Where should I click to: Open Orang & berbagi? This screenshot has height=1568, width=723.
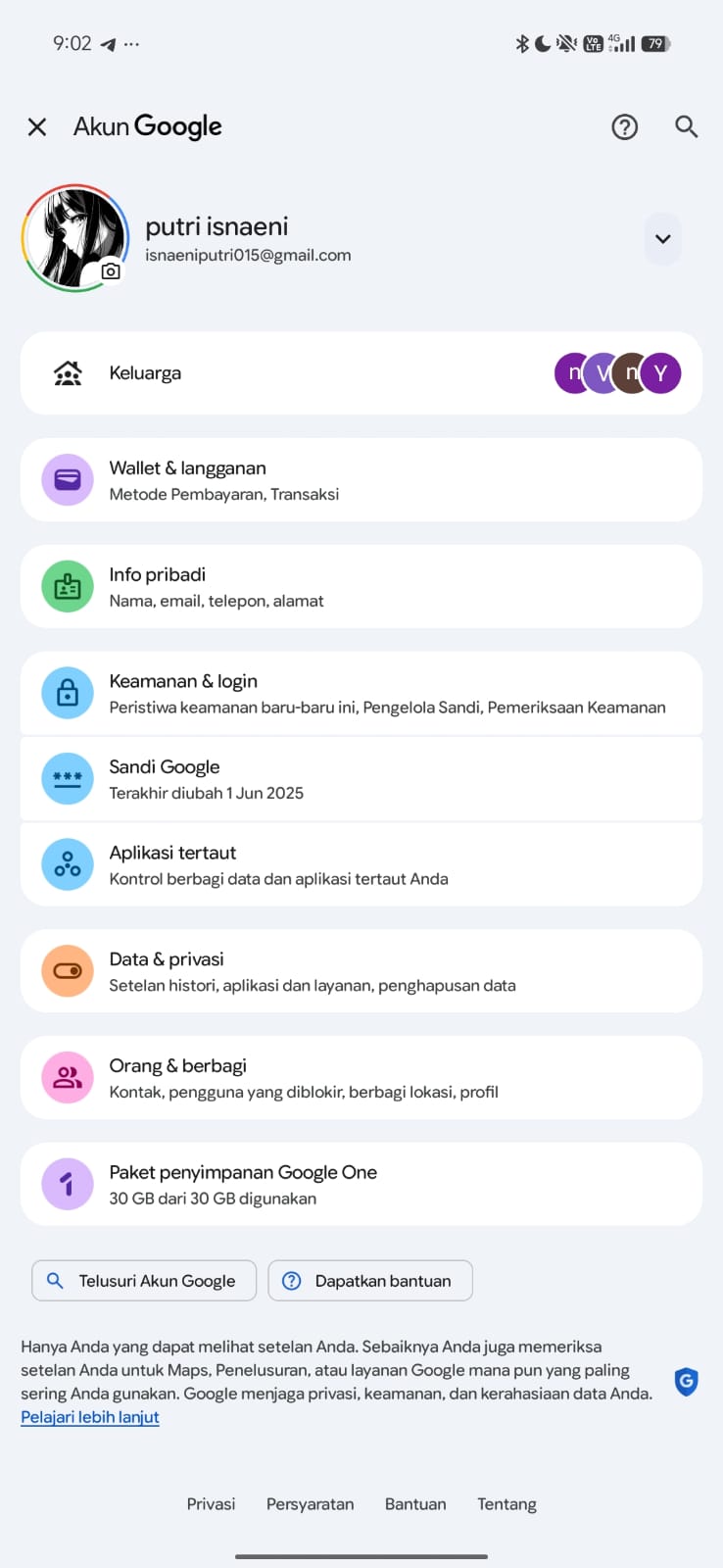[361, 1078]
